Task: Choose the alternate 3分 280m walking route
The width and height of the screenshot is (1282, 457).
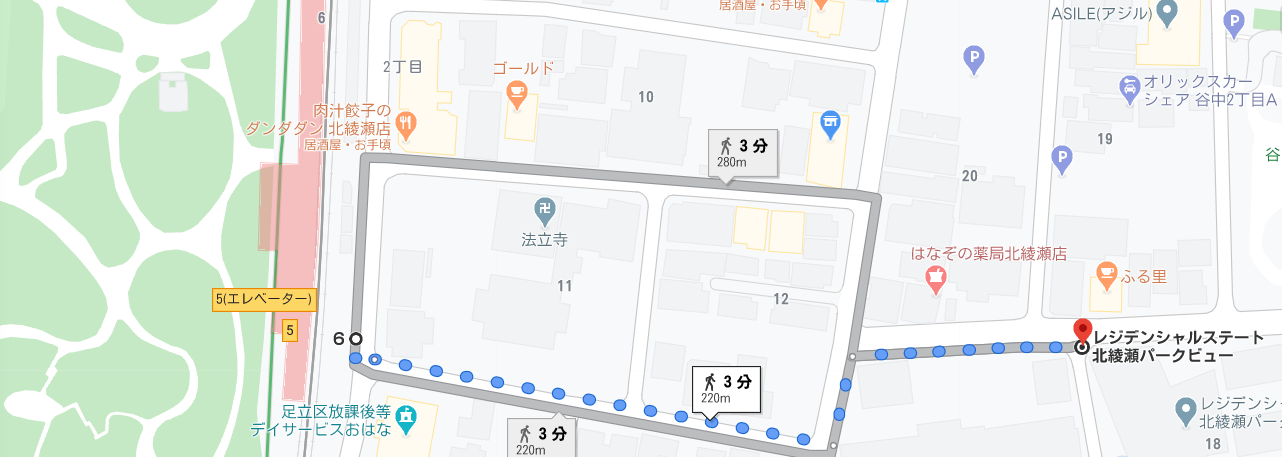Action: tap(742, 153)
